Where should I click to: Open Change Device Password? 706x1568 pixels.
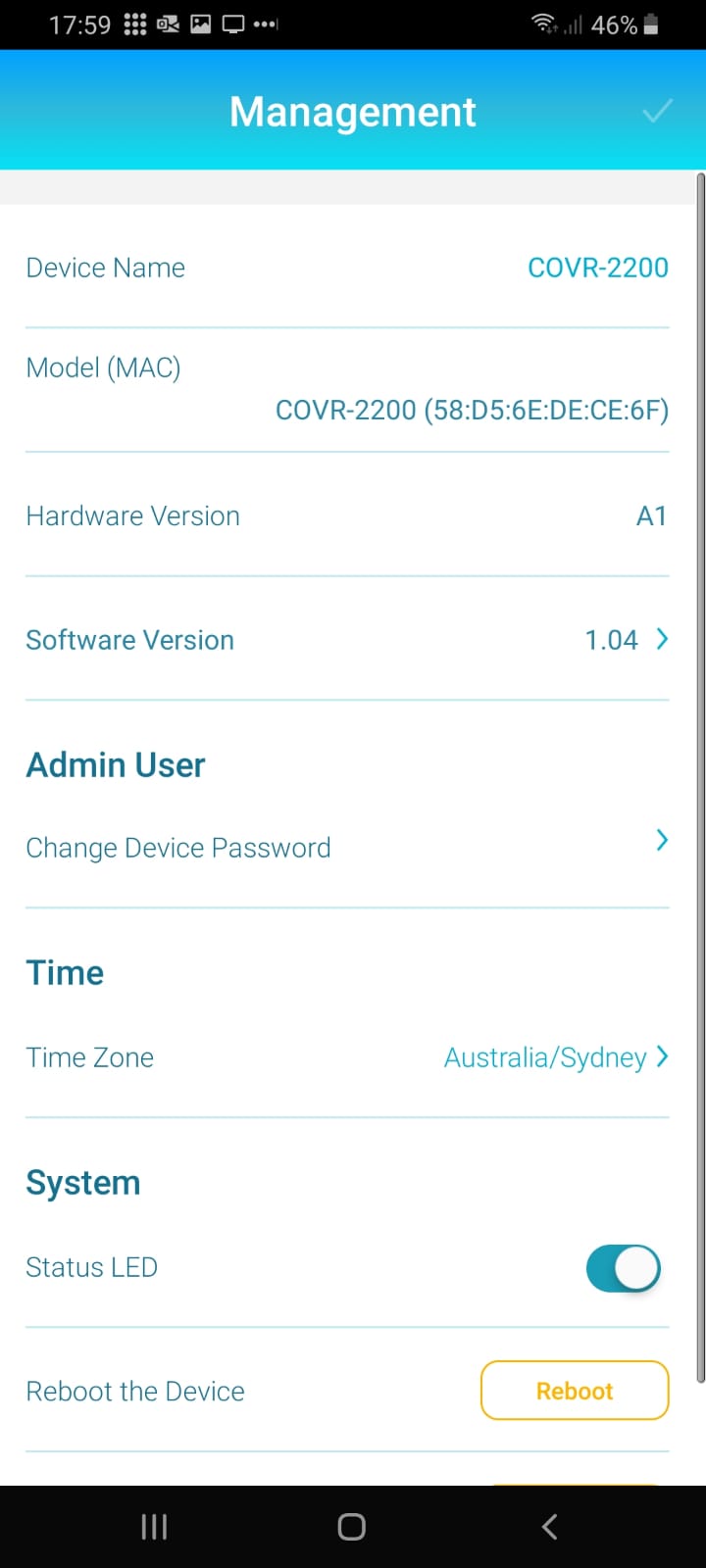pos(347,848)
